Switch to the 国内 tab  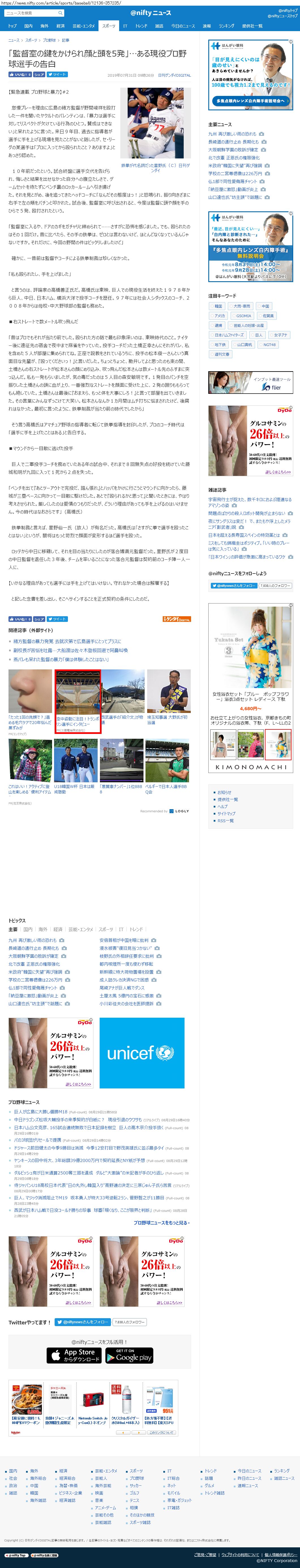[x=28, y=26]
